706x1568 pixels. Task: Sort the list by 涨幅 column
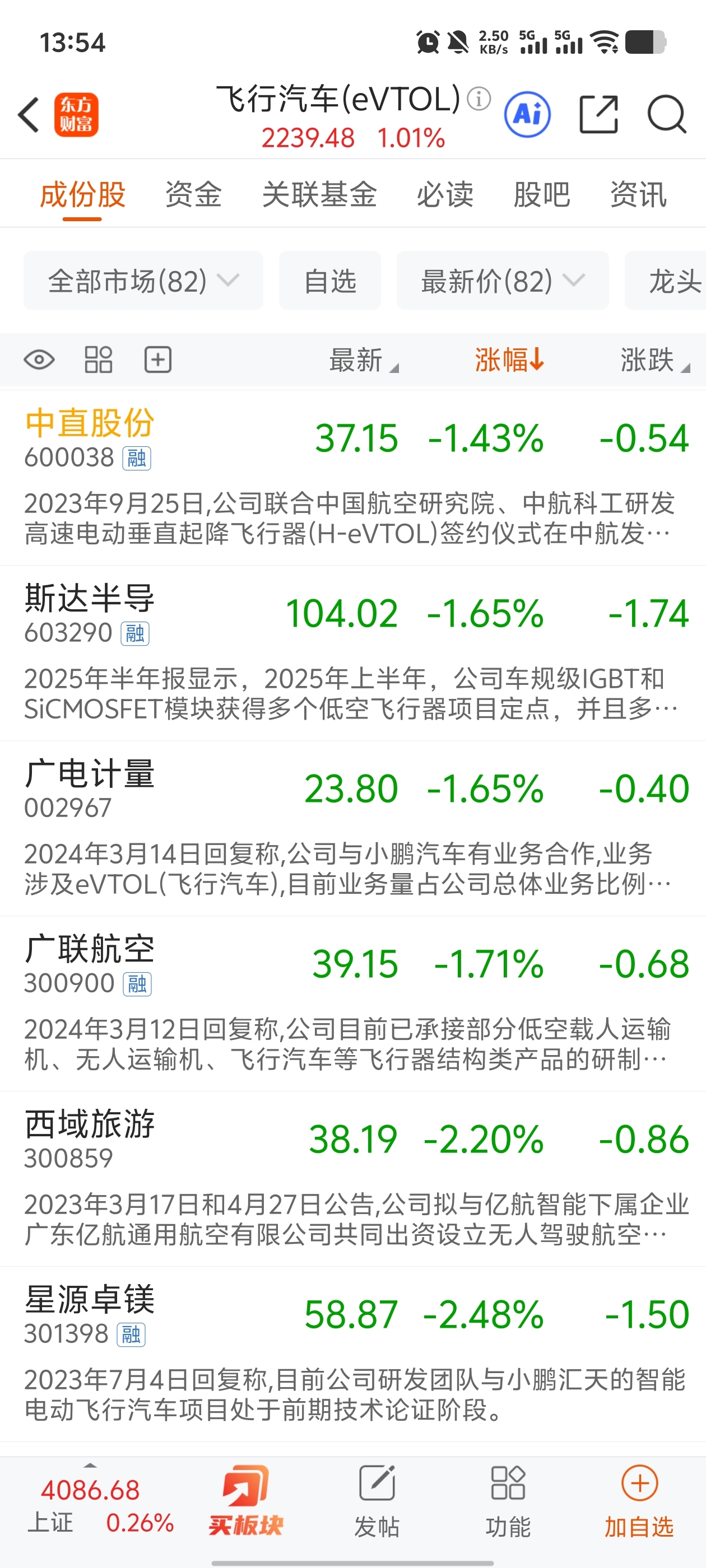(x=509, y=360)
